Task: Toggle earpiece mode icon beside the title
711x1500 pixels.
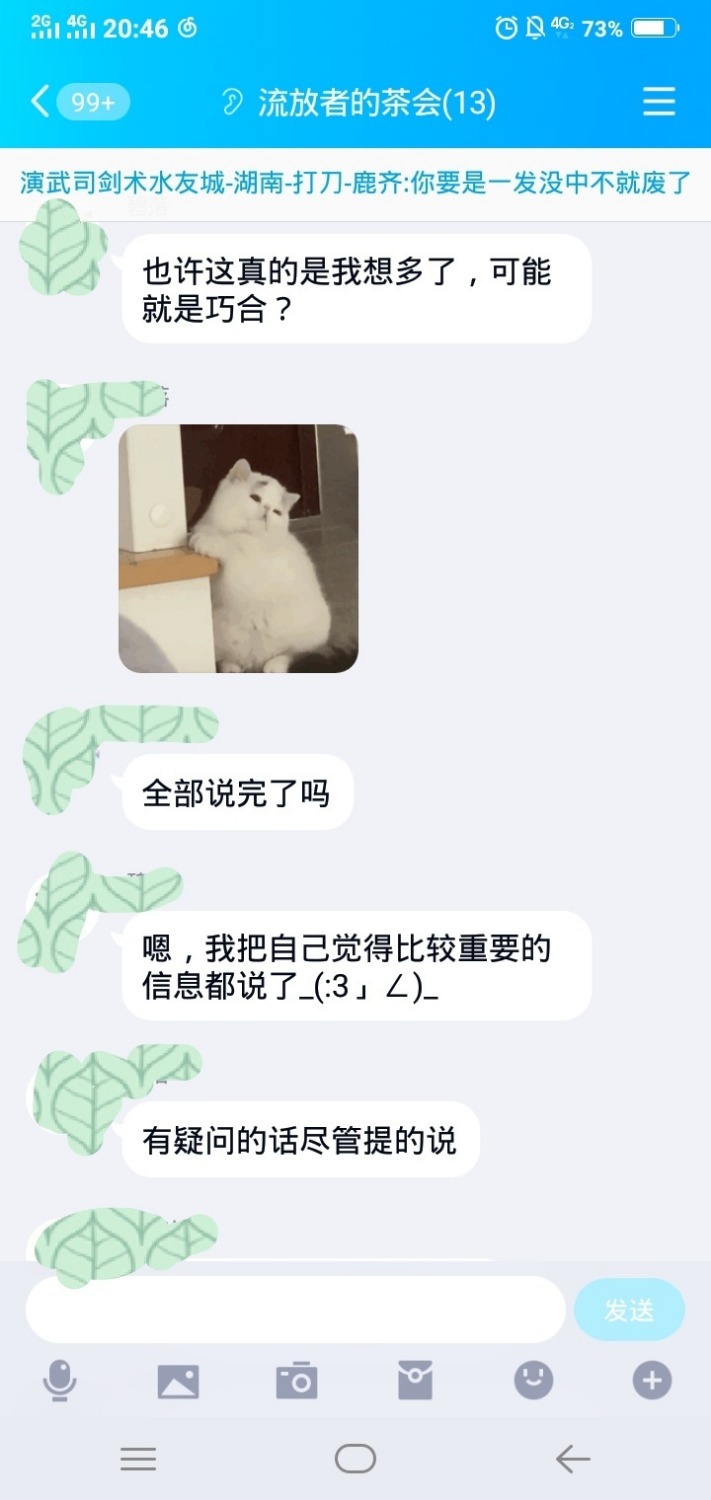Action: point(232,102)
